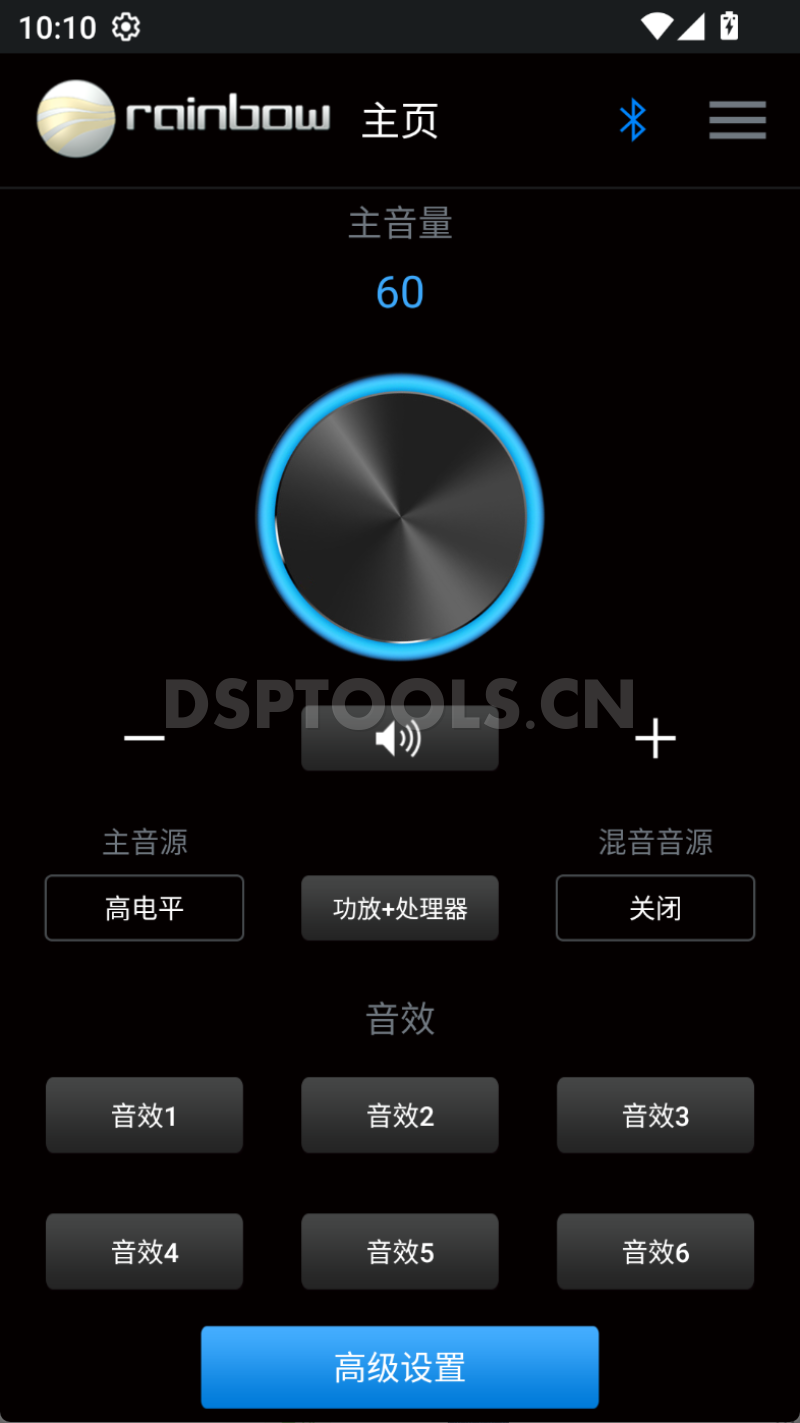800x1423 pixels.
Task: Open the hamburger navigation menu
Action: (x=737, y=119)
